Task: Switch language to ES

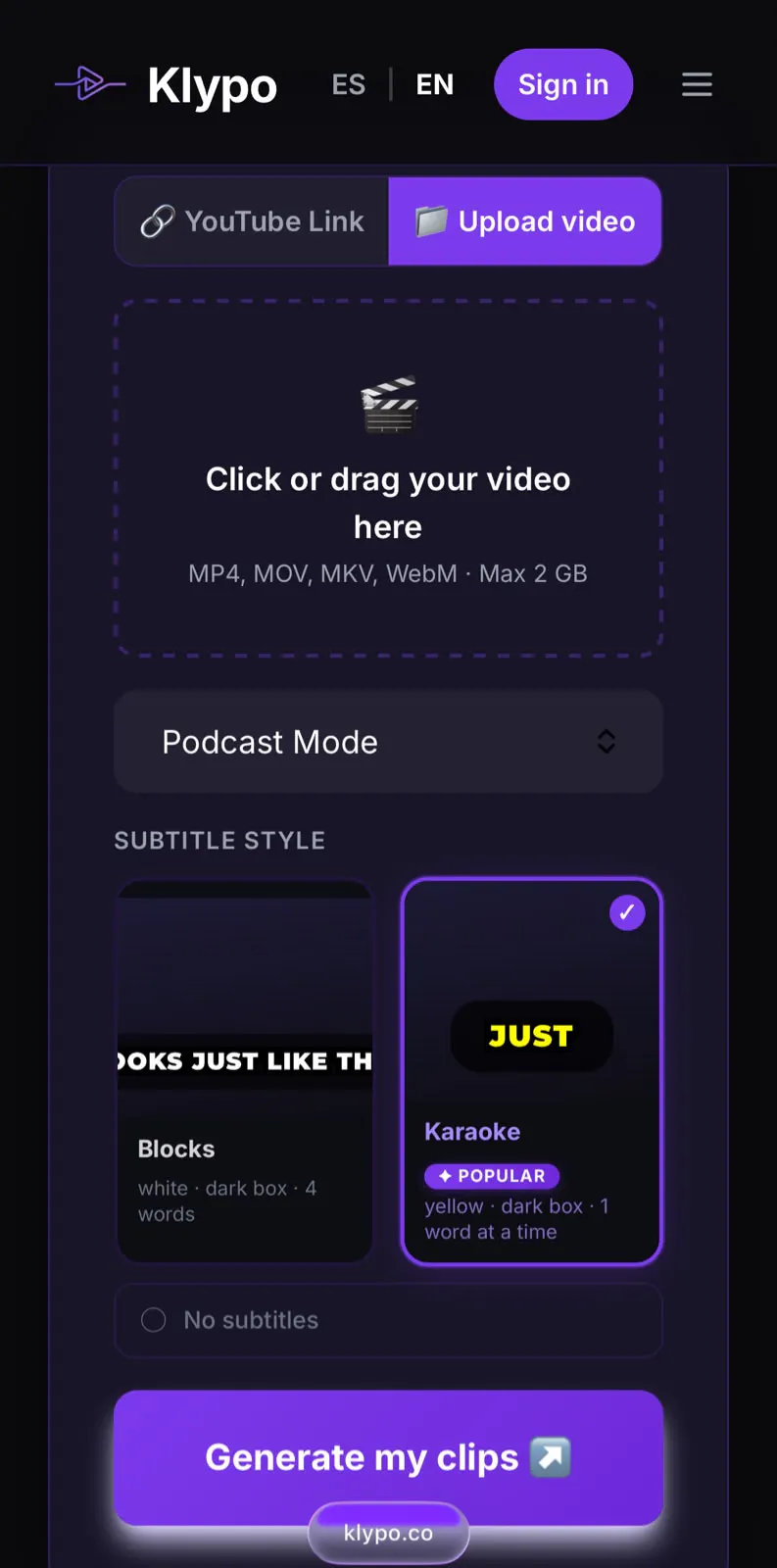Action: tap(349, 85)
